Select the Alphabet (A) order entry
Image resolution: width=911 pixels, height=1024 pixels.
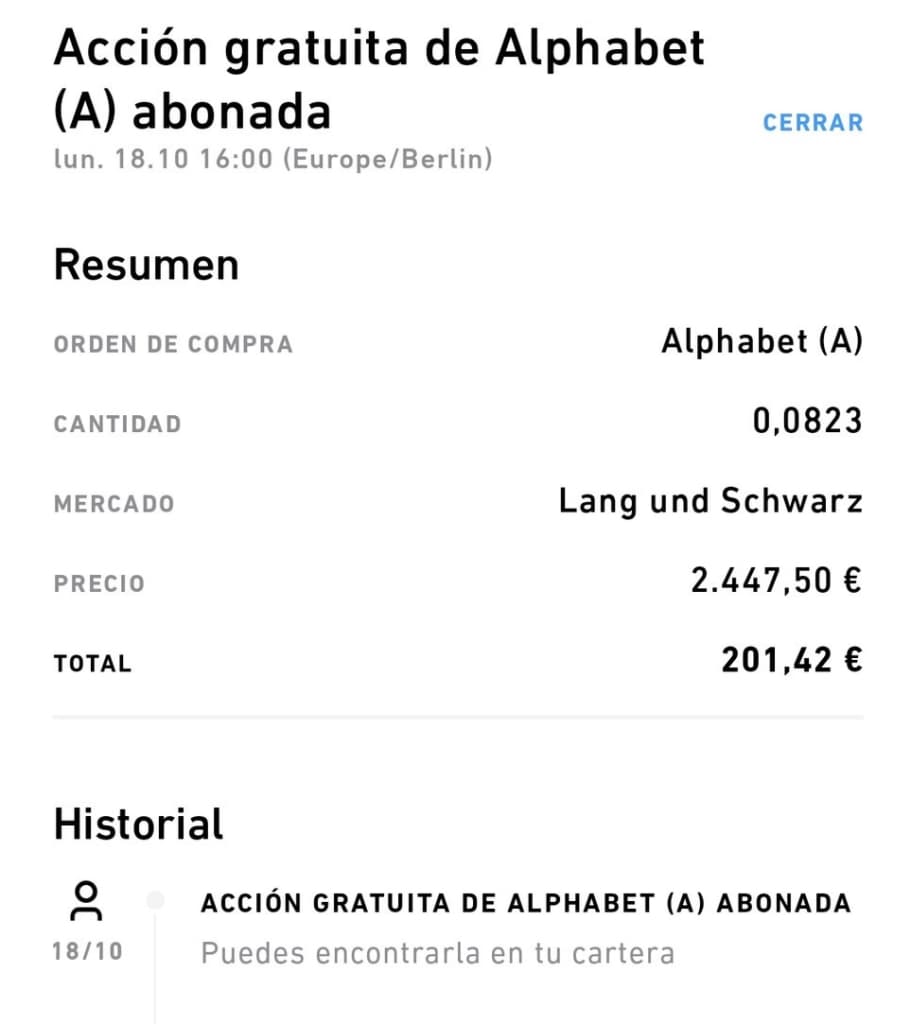[763, 343]
